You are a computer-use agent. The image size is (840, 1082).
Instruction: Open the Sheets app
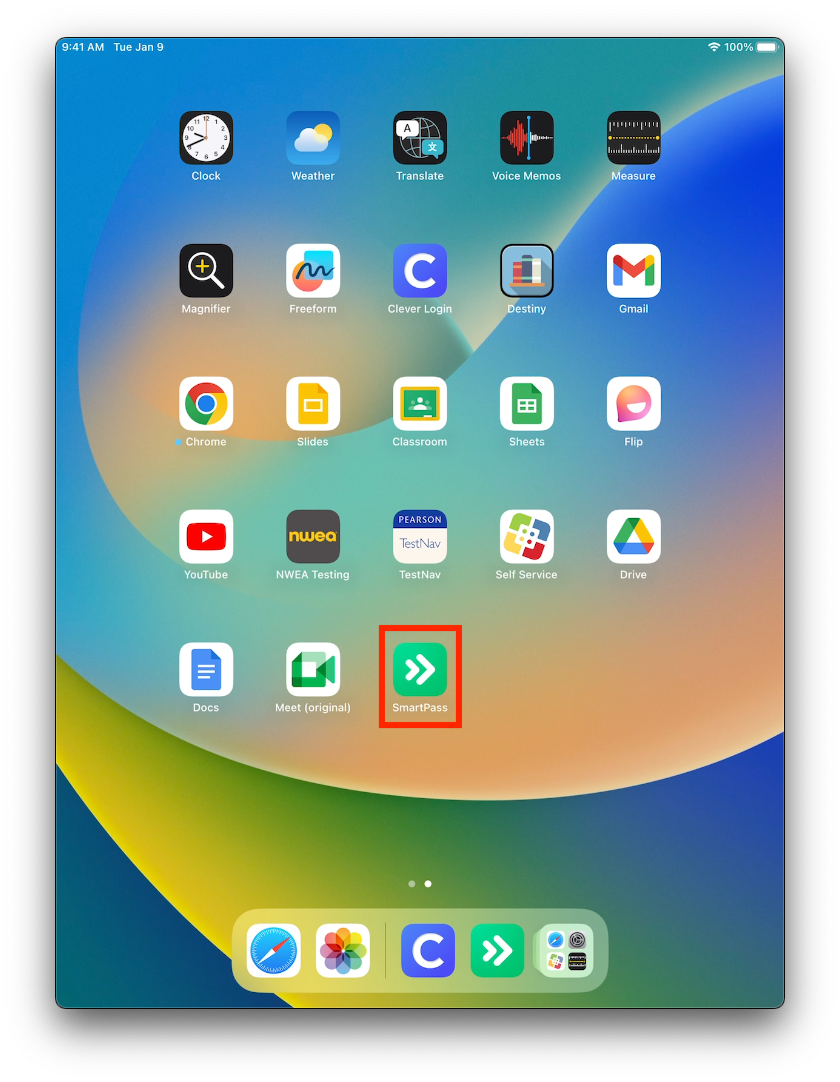[527, 404]
